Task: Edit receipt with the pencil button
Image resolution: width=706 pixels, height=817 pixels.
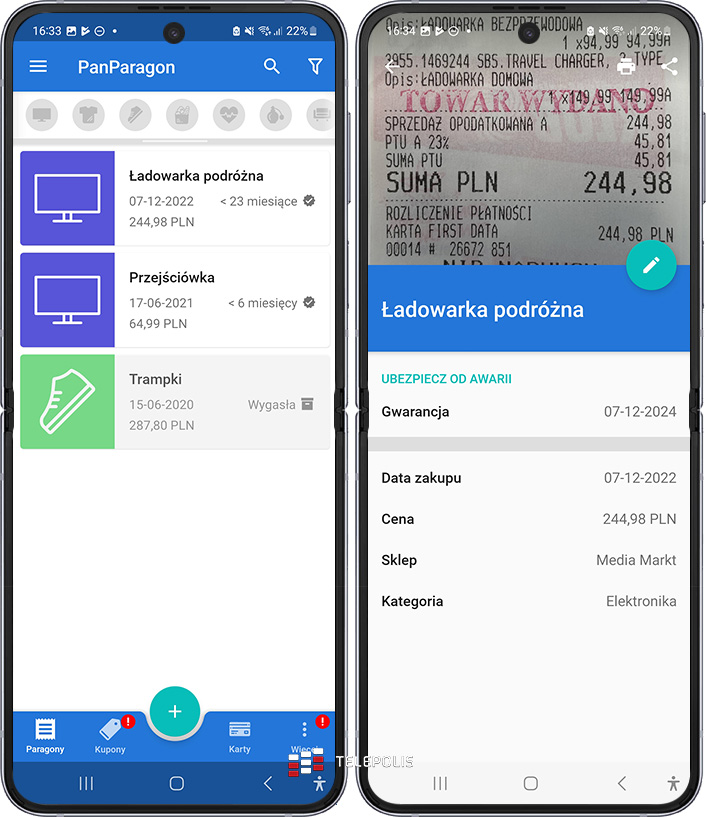Action: 651,265
